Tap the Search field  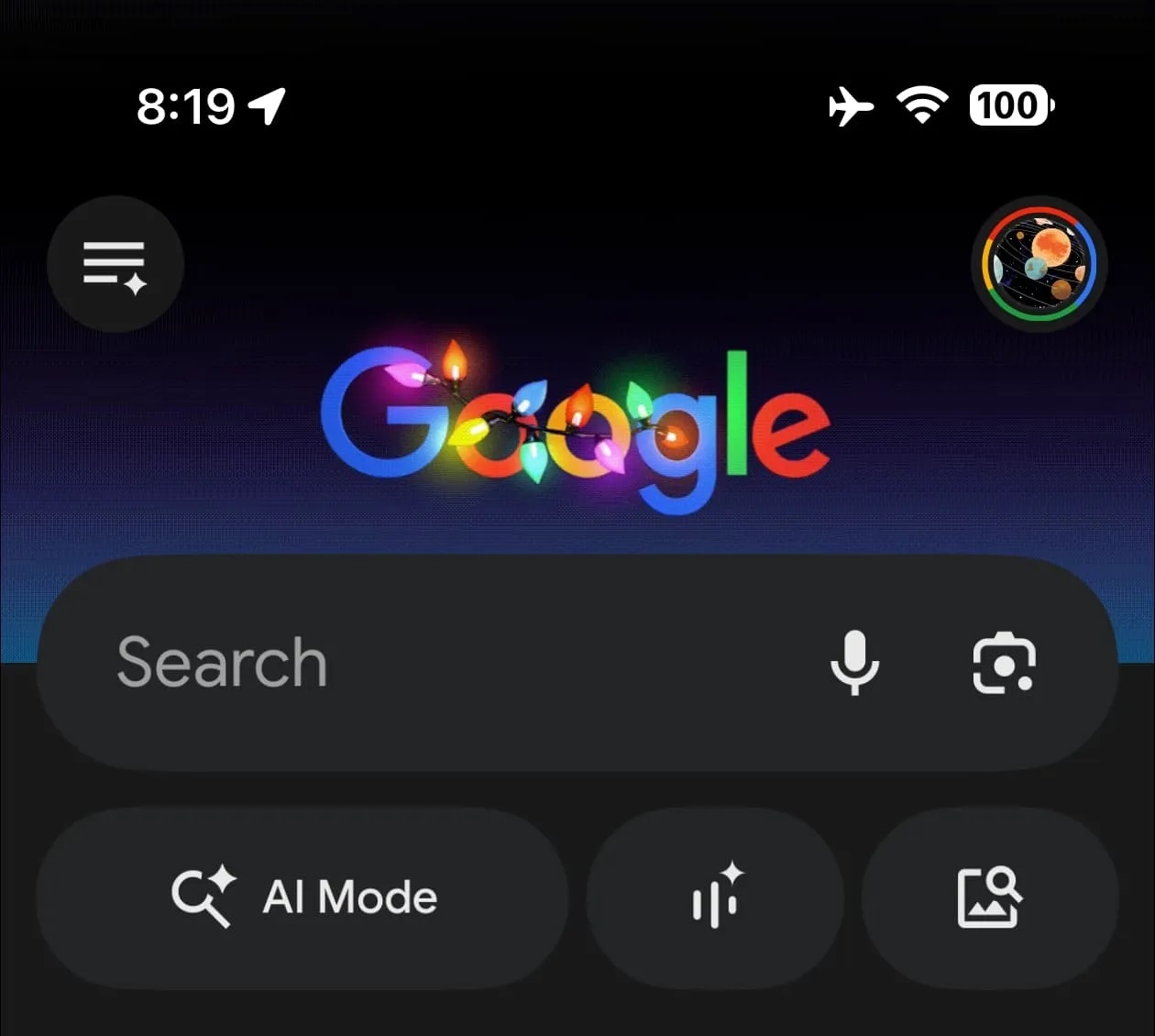coord(412,662)
